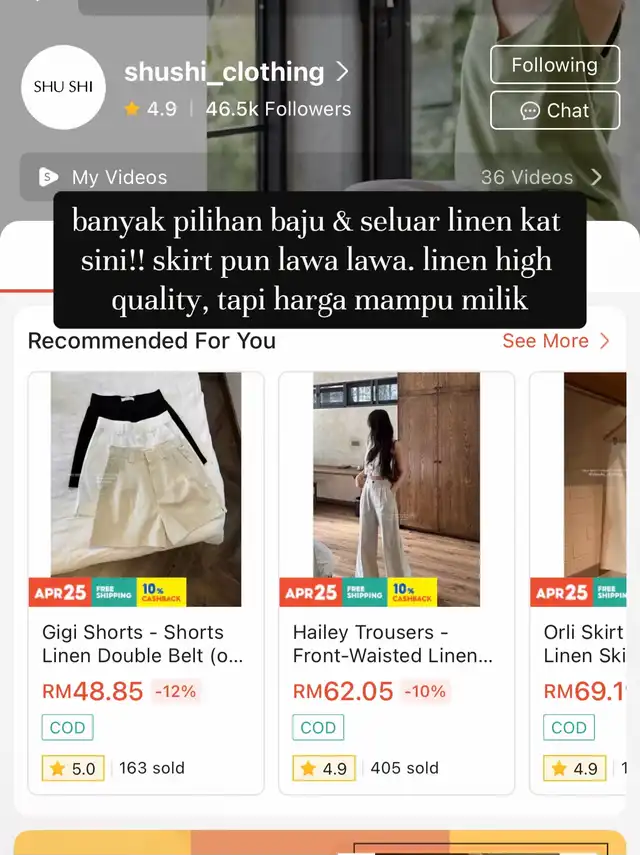The image size is (640, 855).
Task: Open the My Videos section
Action: click(120, 177)
